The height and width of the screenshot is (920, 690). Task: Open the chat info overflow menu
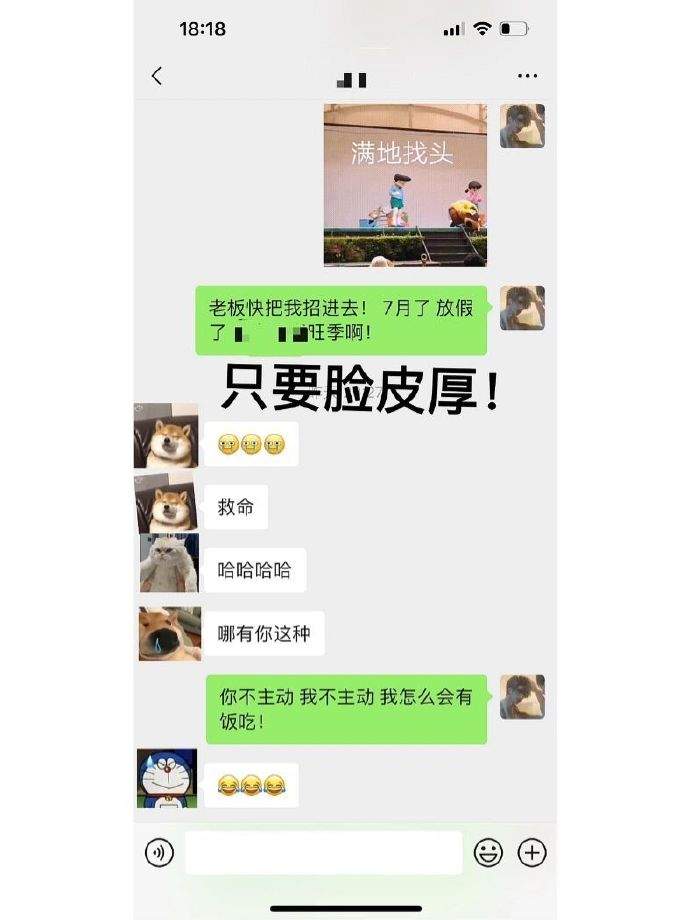coord(527,76)
